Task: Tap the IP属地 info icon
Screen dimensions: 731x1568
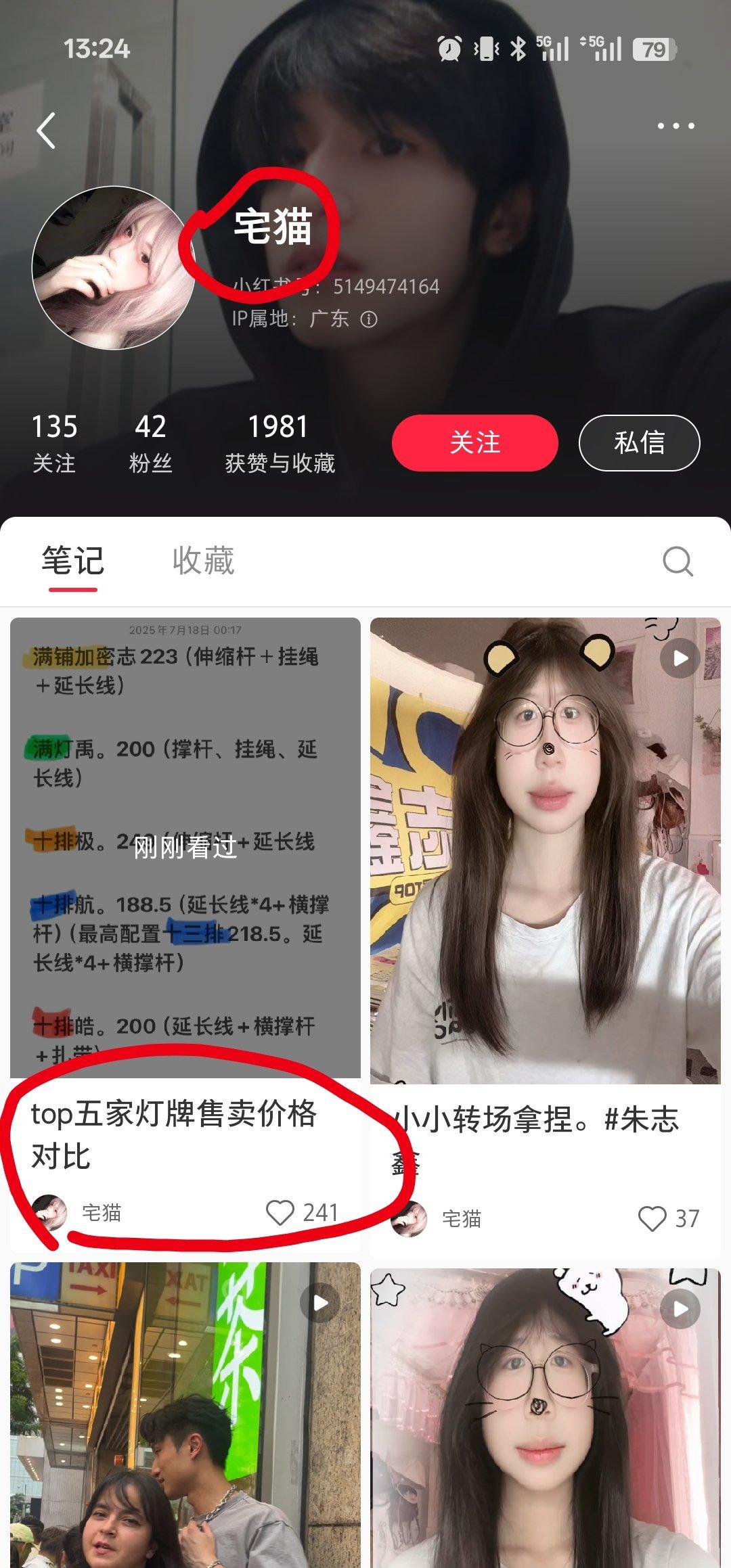Action: (x=369, y=319)
